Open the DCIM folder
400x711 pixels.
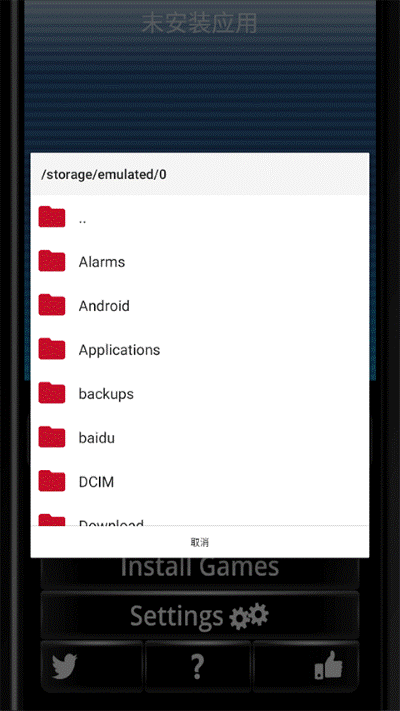click(200, 481)
